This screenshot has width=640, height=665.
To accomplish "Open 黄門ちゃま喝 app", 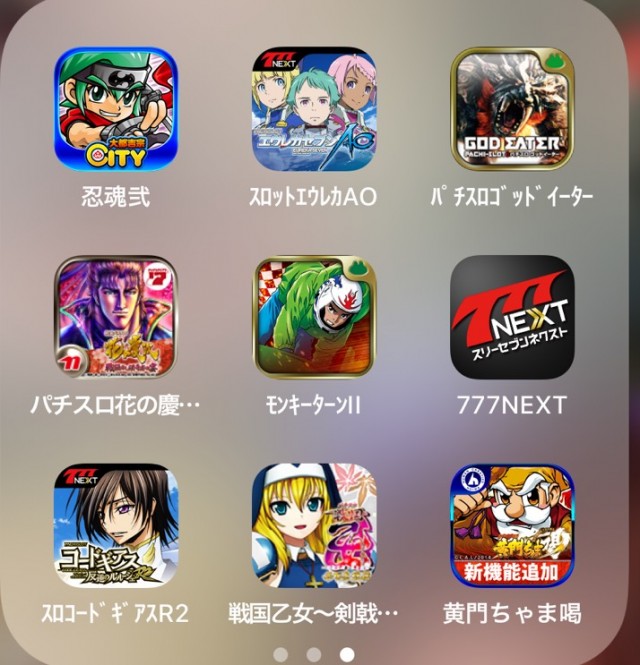I will tap(511, 525).
